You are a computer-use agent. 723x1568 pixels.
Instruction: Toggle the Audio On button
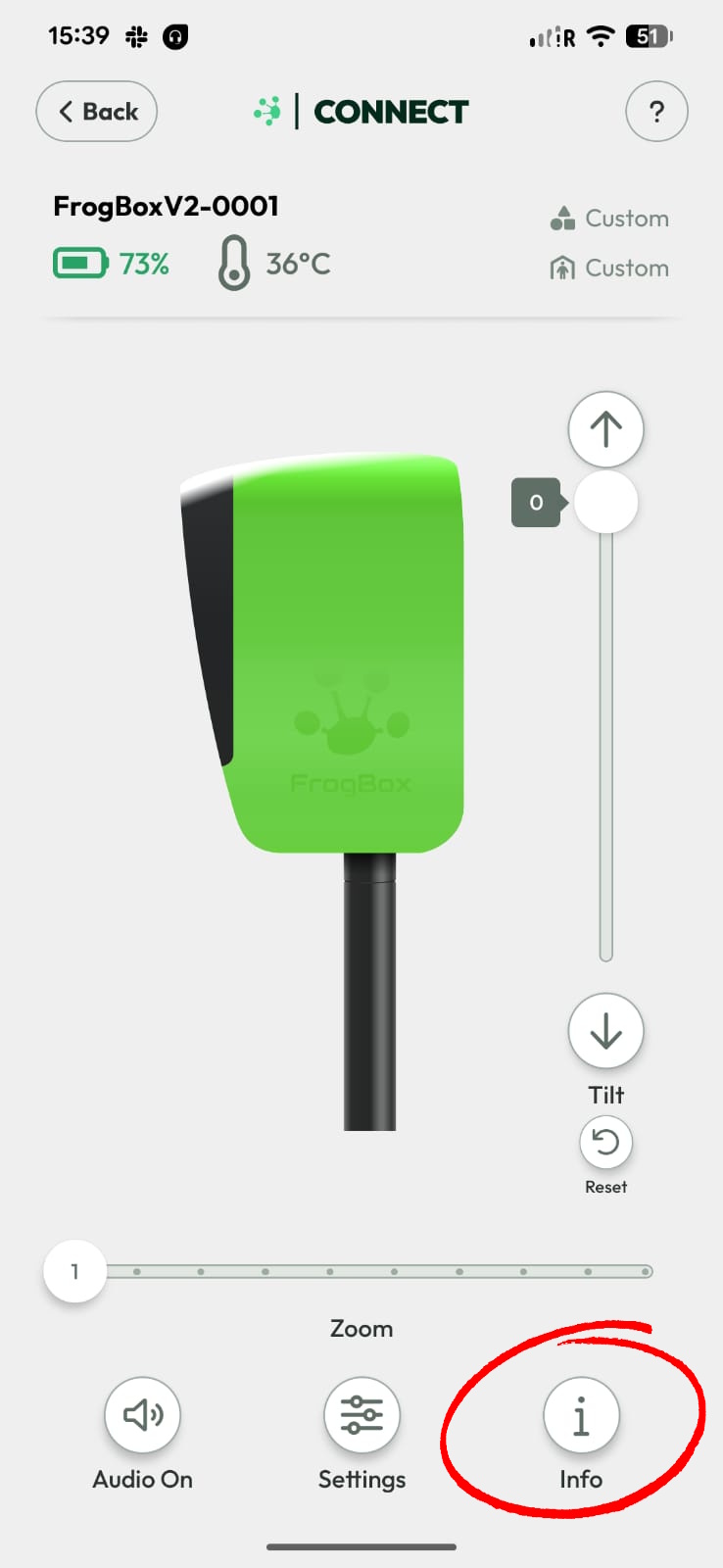(142, 1415)
